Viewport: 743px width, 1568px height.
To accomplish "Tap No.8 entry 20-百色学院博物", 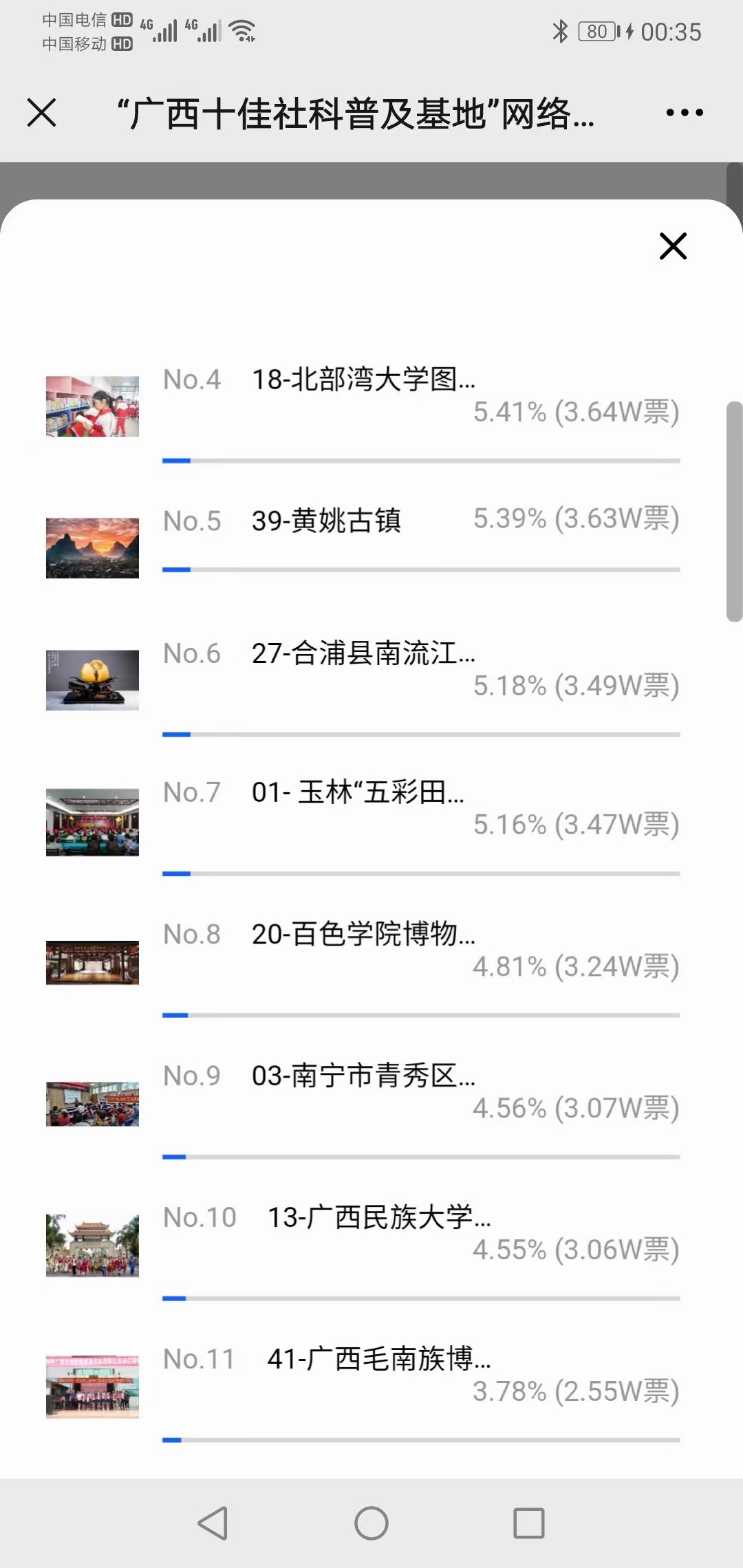I will click(363, 934).
